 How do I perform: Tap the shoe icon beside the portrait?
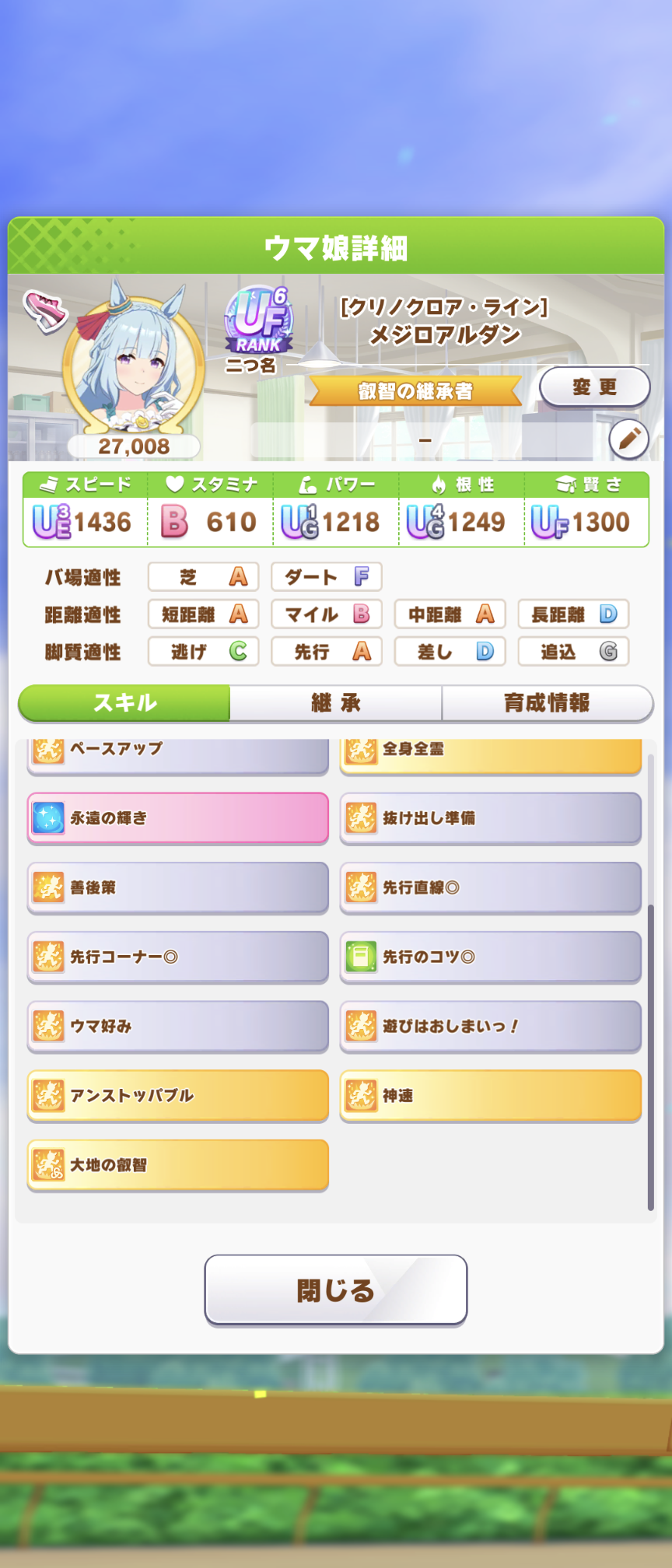(x=45, y=311)
